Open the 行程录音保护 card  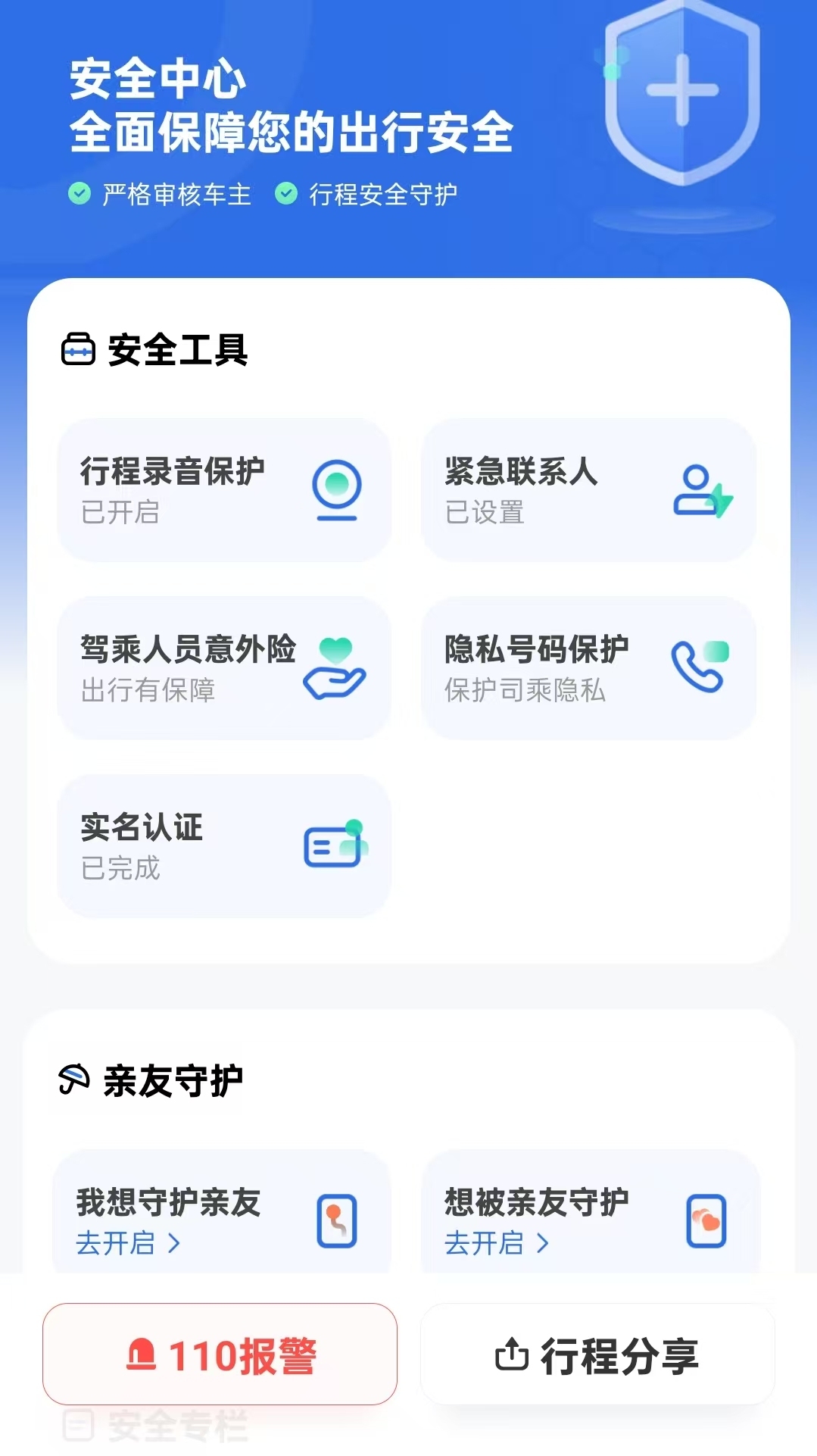click(224, 490)
